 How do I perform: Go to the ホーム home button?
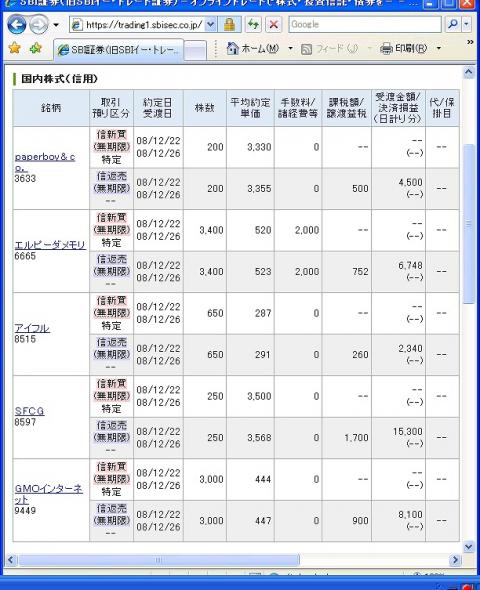pos(253,49)
